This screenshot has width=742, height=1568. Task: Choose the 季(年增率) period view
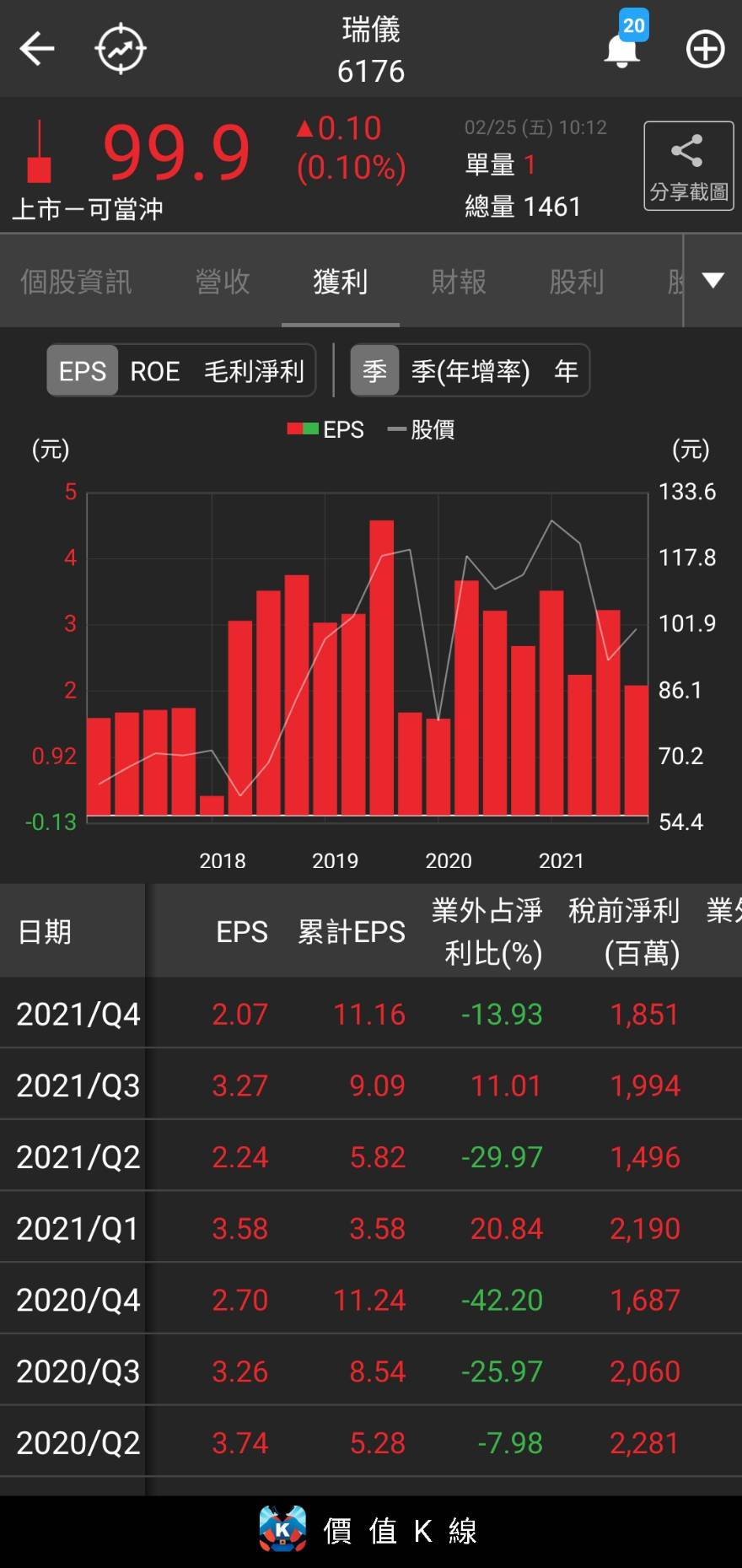pyautogui.click(x=470, y=371)
